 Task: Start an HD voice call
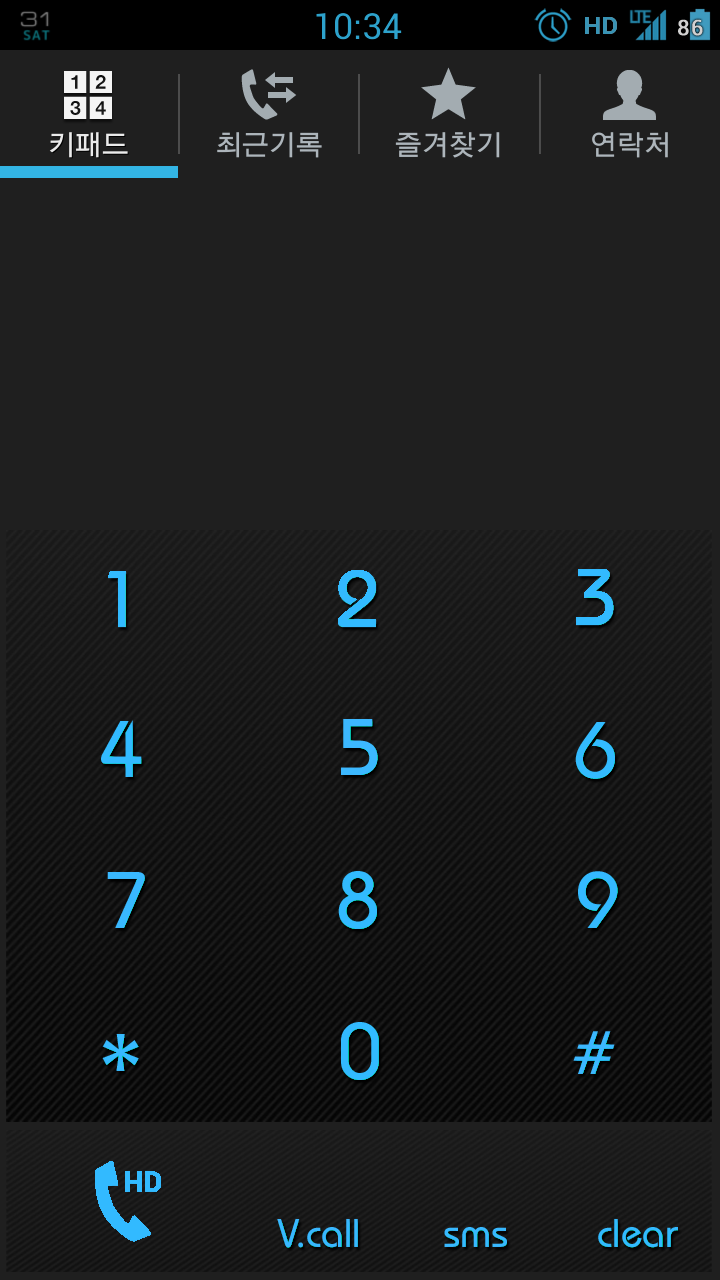point(125,1200)
